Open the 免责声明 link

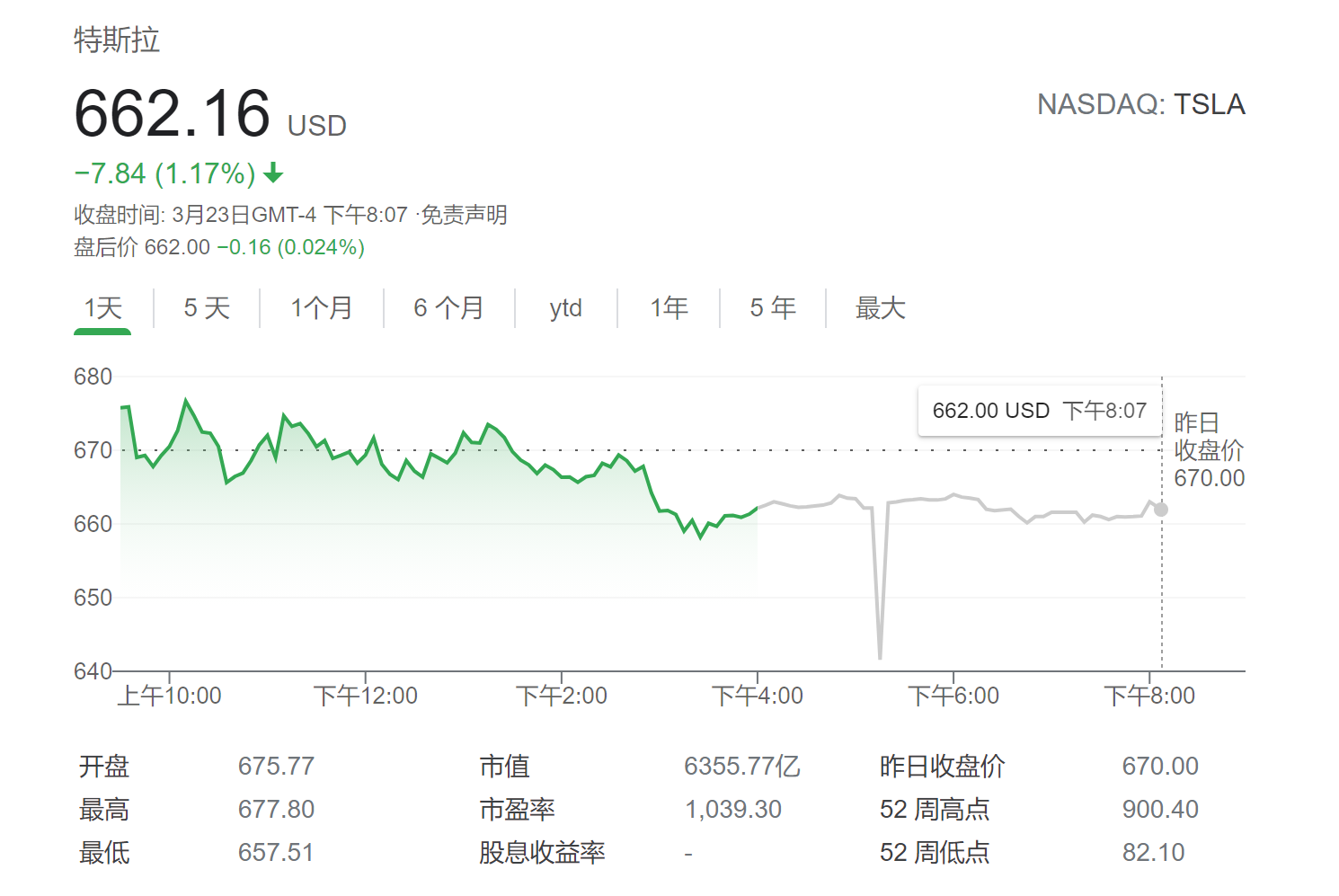point(465,215)
